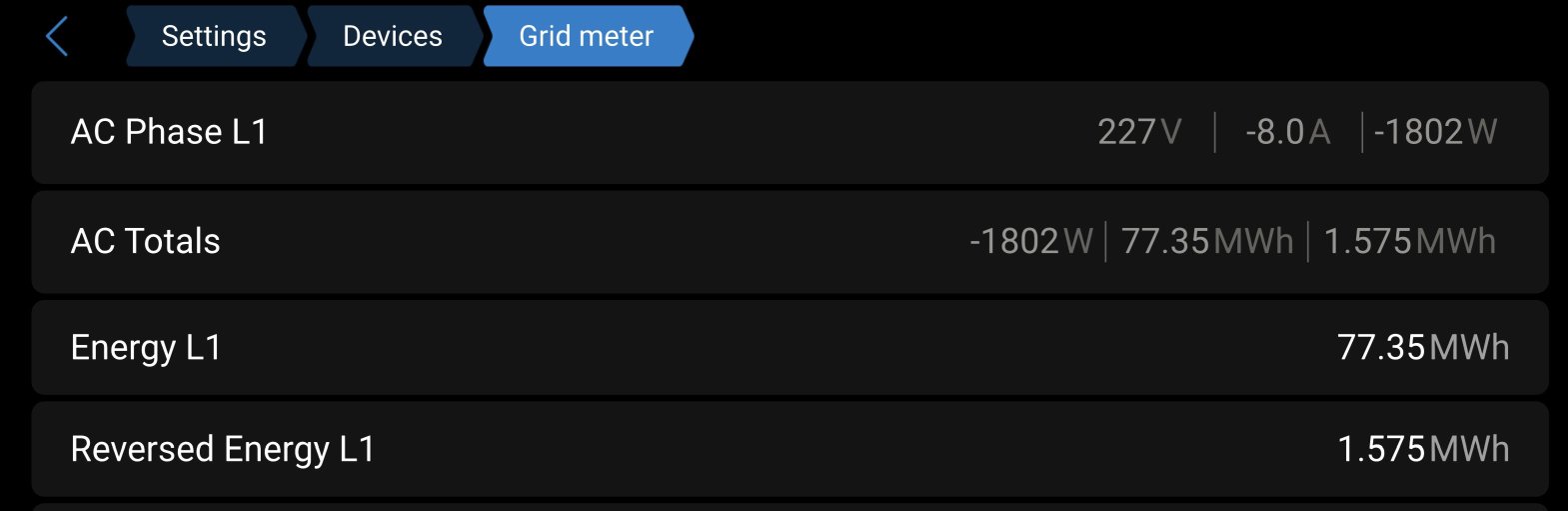Open the Settings breadcrumb

pyautogui.click(x=214, y=37)
